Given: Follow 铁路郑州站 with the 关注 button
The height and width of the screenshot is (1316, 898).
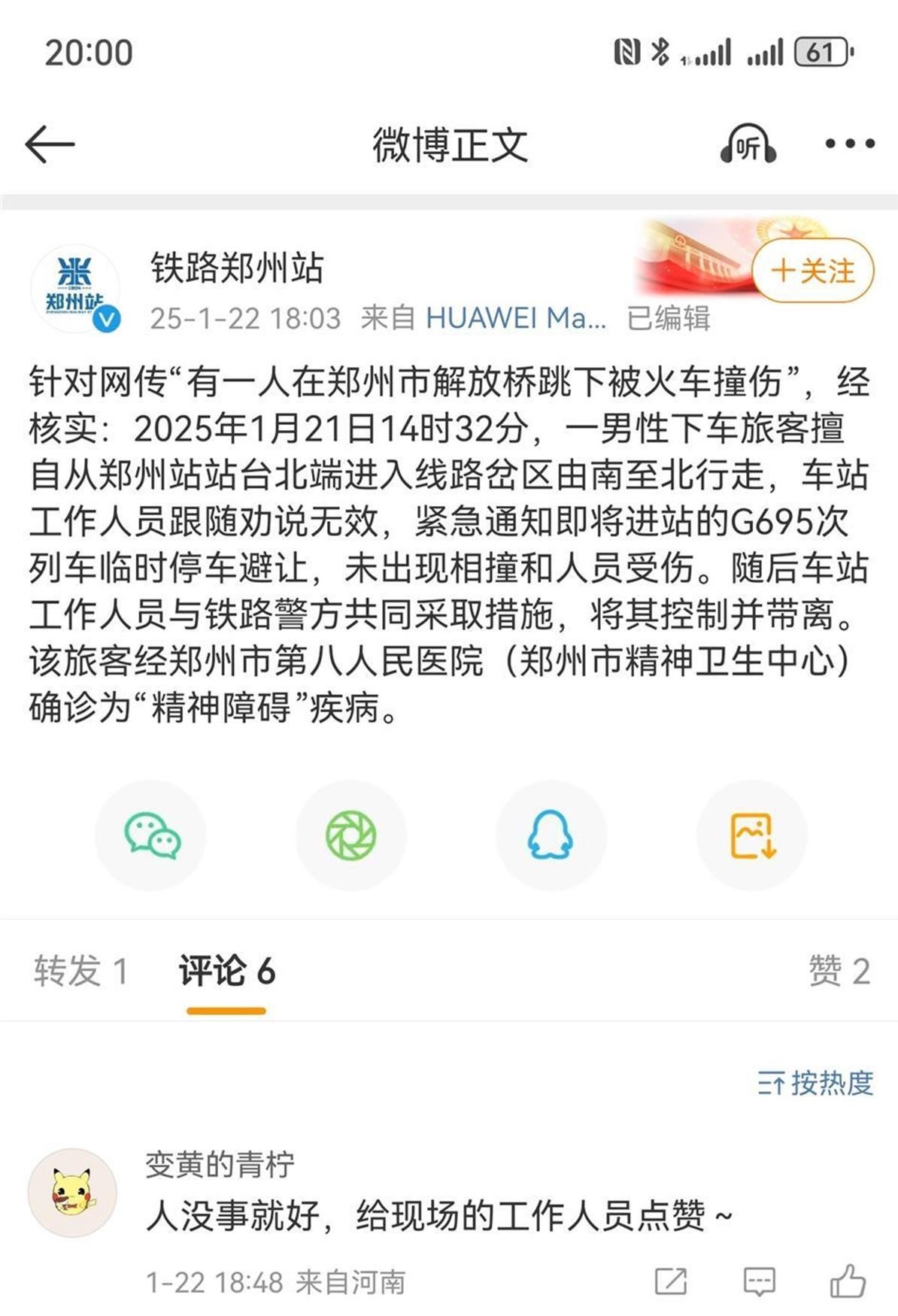Looking at the screenshot, I should coord(813,271).
